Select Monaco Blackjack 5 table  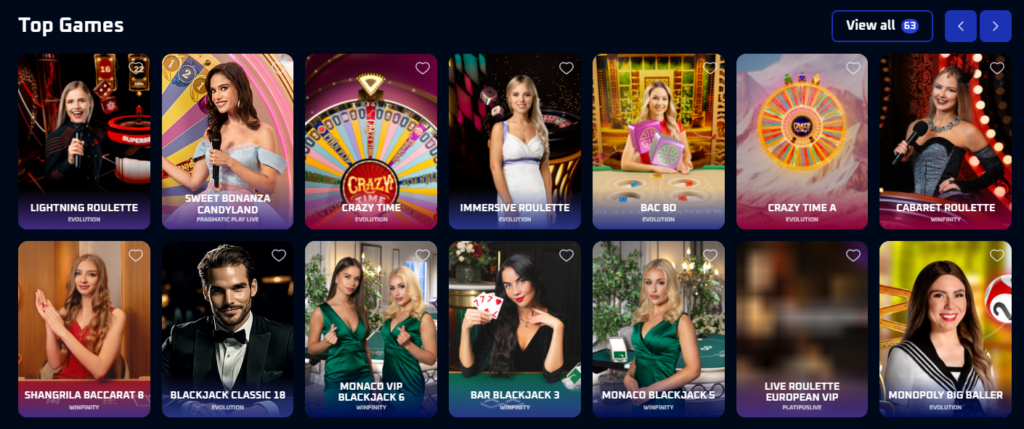(x=658, y=328)
